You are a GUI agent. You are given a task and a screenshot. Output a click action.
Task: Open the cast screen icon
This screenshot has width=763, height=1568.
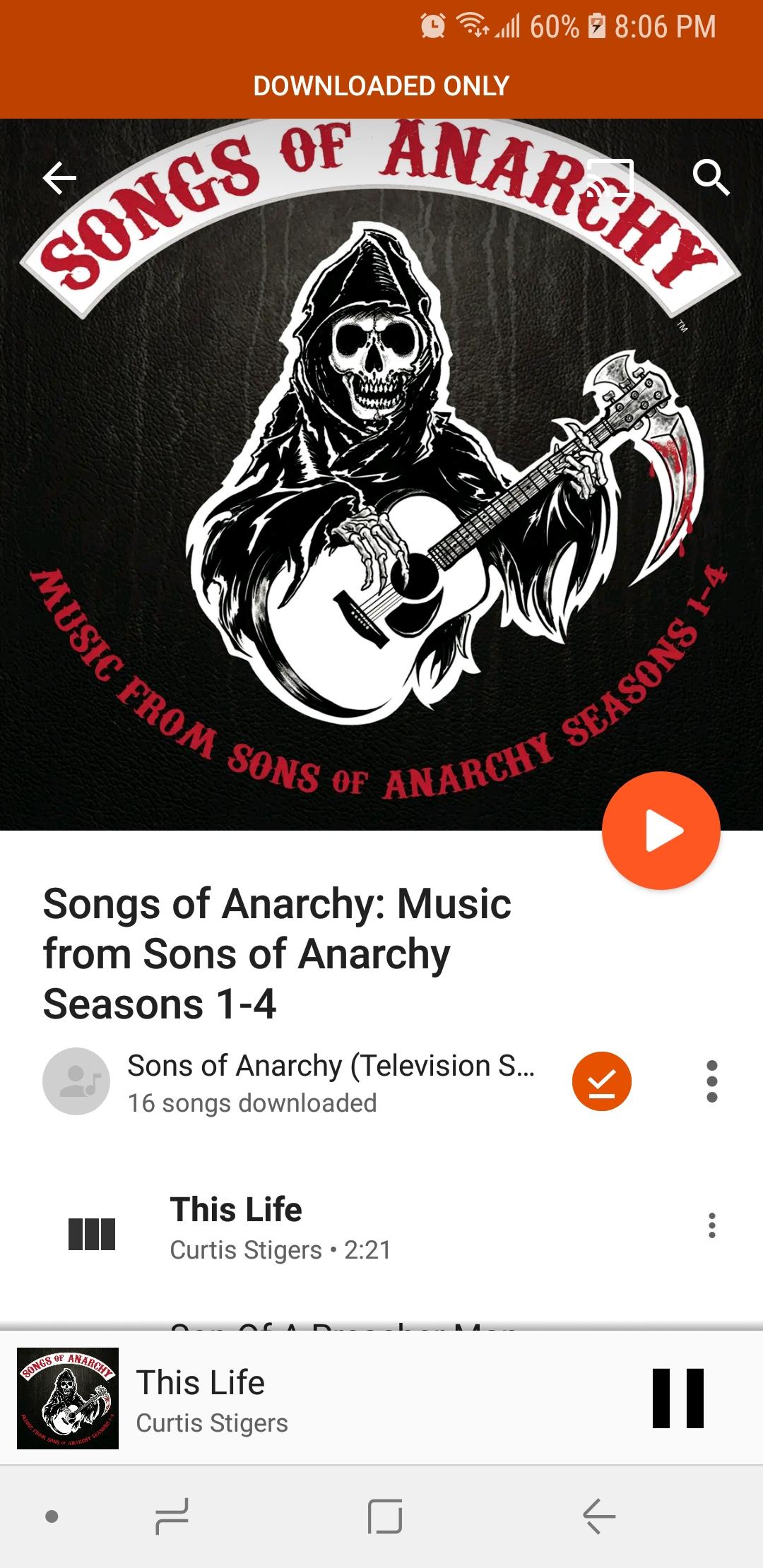(x=610, y=177)
